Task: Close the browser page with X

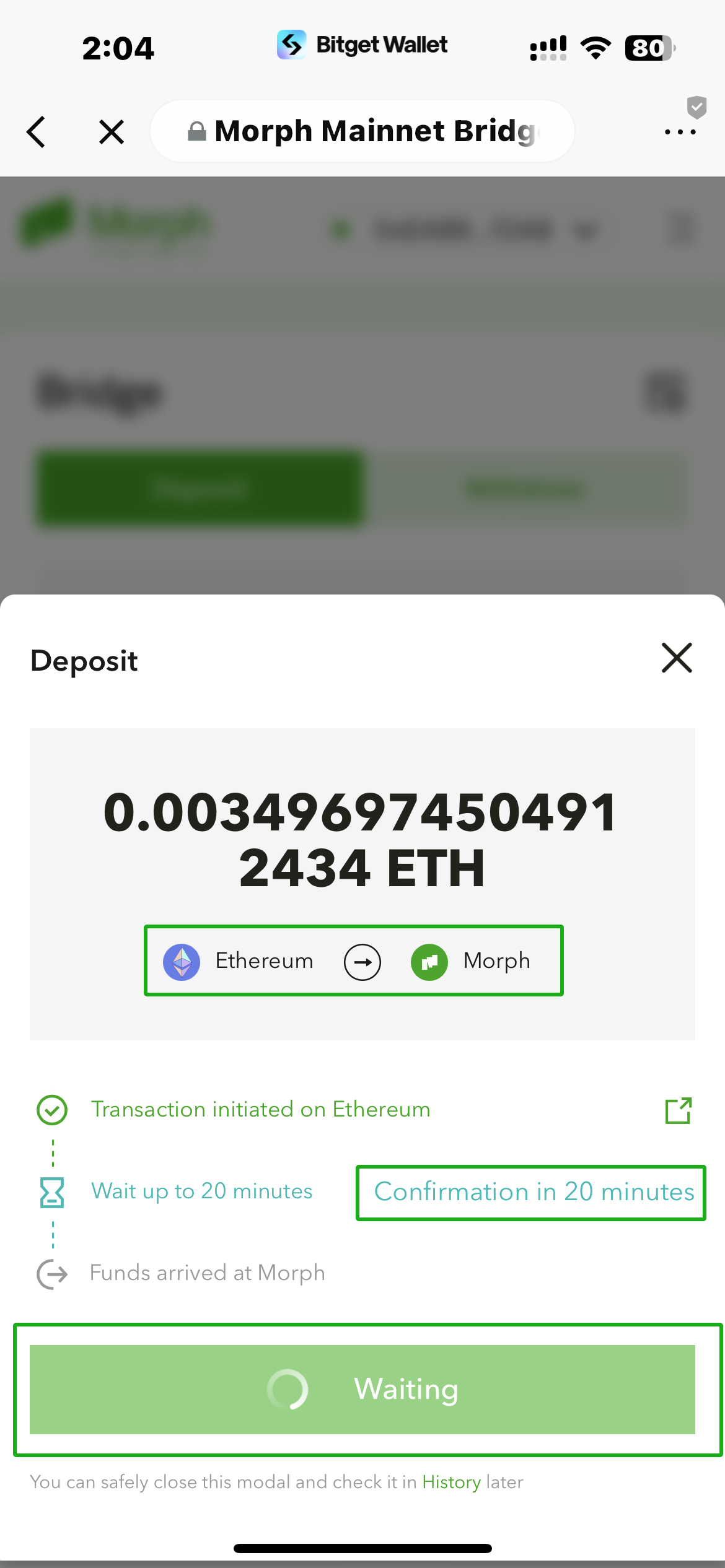Action: coord(112,132)
